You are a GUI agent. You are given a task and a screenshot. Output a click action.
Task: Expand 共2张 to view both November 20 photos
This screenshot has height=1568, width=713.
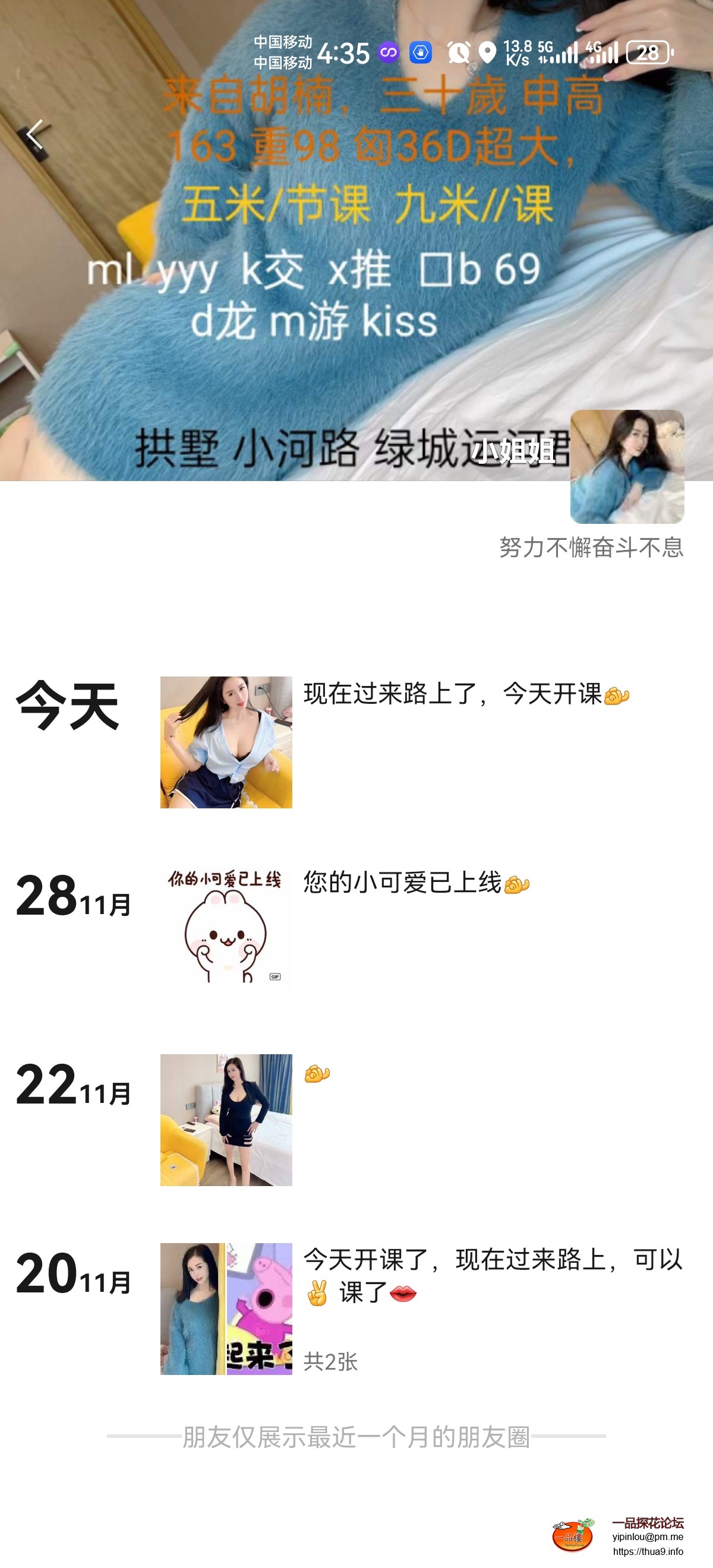(332, 1362)
